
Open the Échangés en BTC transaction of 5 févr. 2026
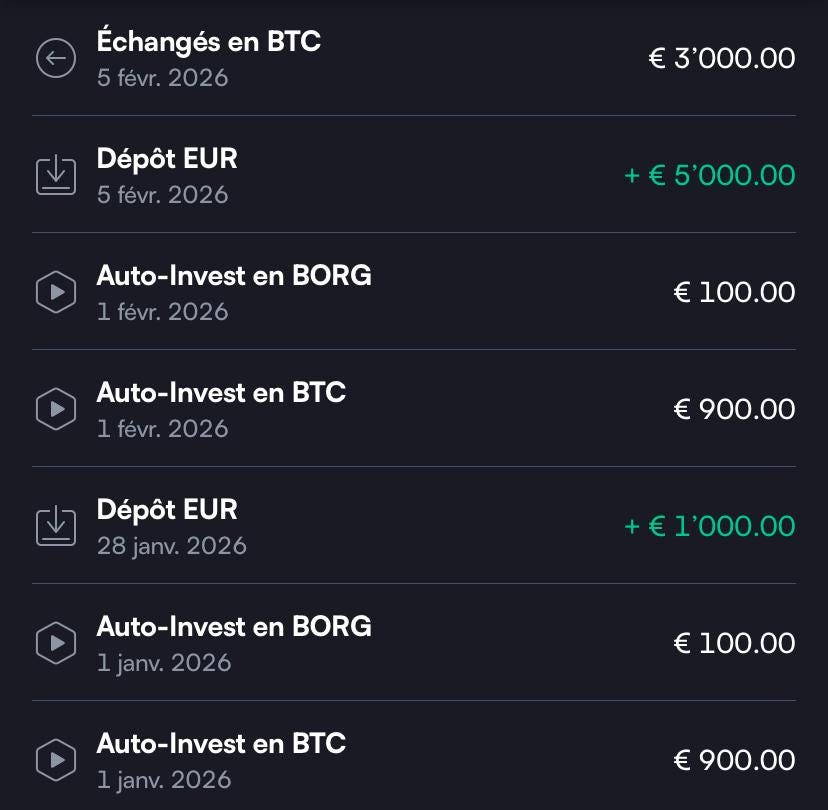(x=413, y=58)
